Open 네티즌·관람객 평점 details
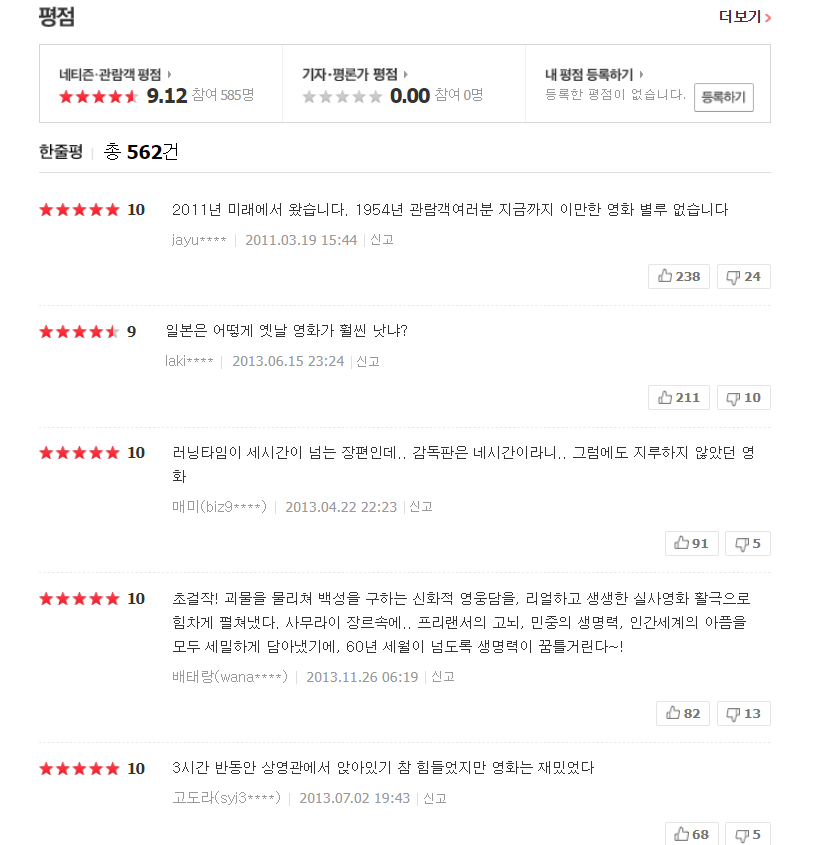The height and width of the screenshot is (845, 820). click(x=115, y=74)
